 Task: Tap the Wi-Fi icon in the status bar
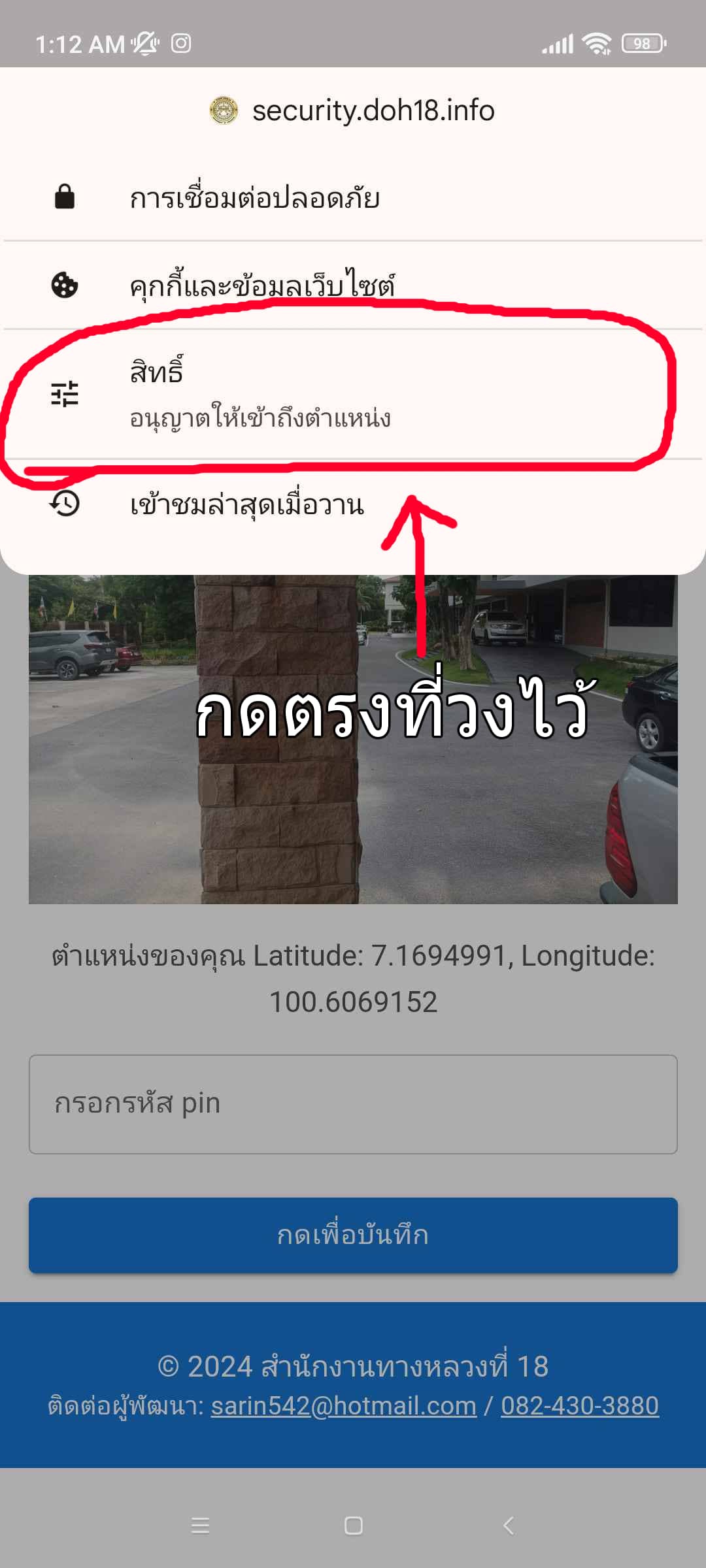pos(597,43)
